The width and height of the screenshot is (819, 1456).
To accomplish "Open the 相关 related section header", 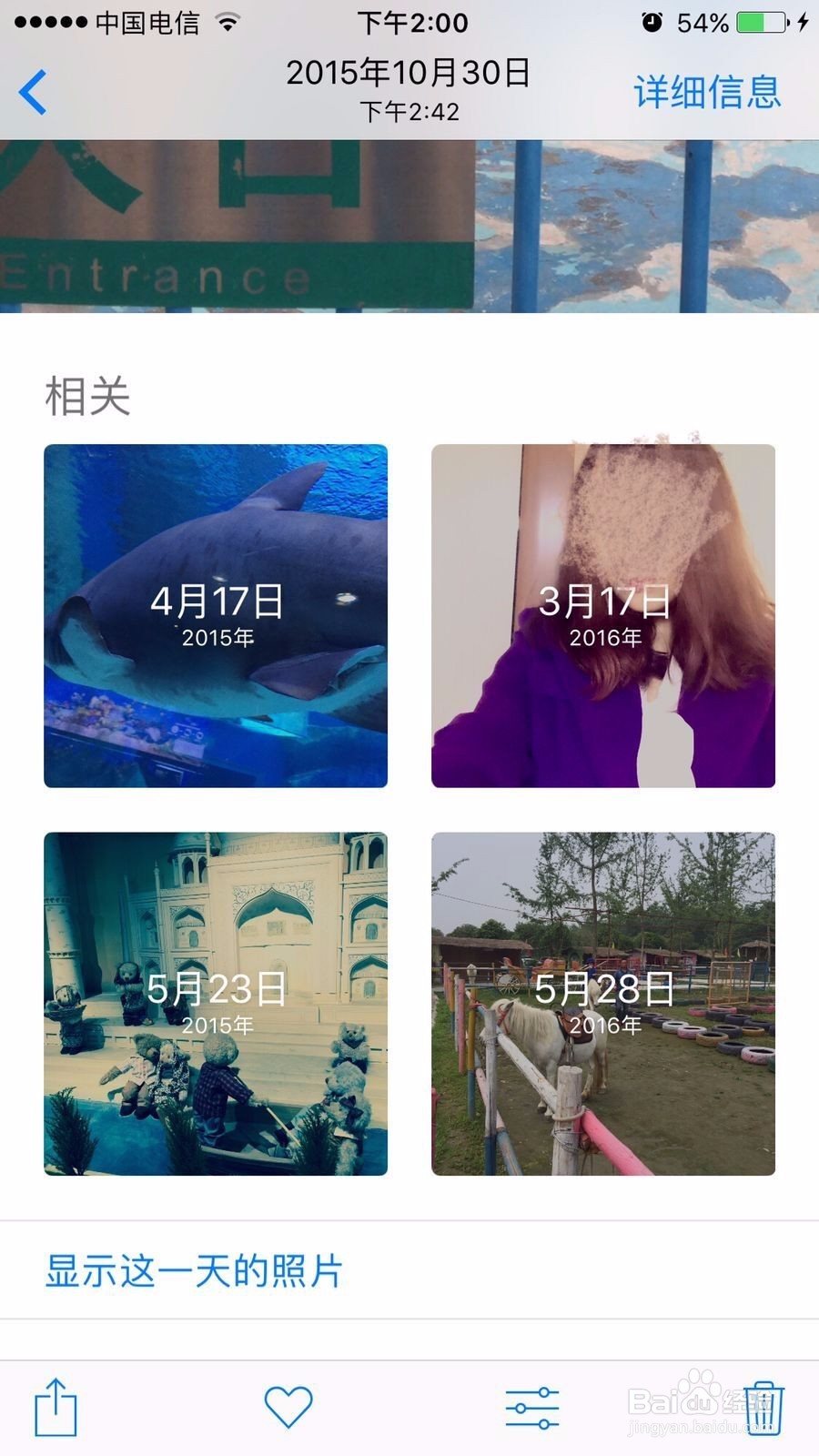I will [x=88, y=393].
